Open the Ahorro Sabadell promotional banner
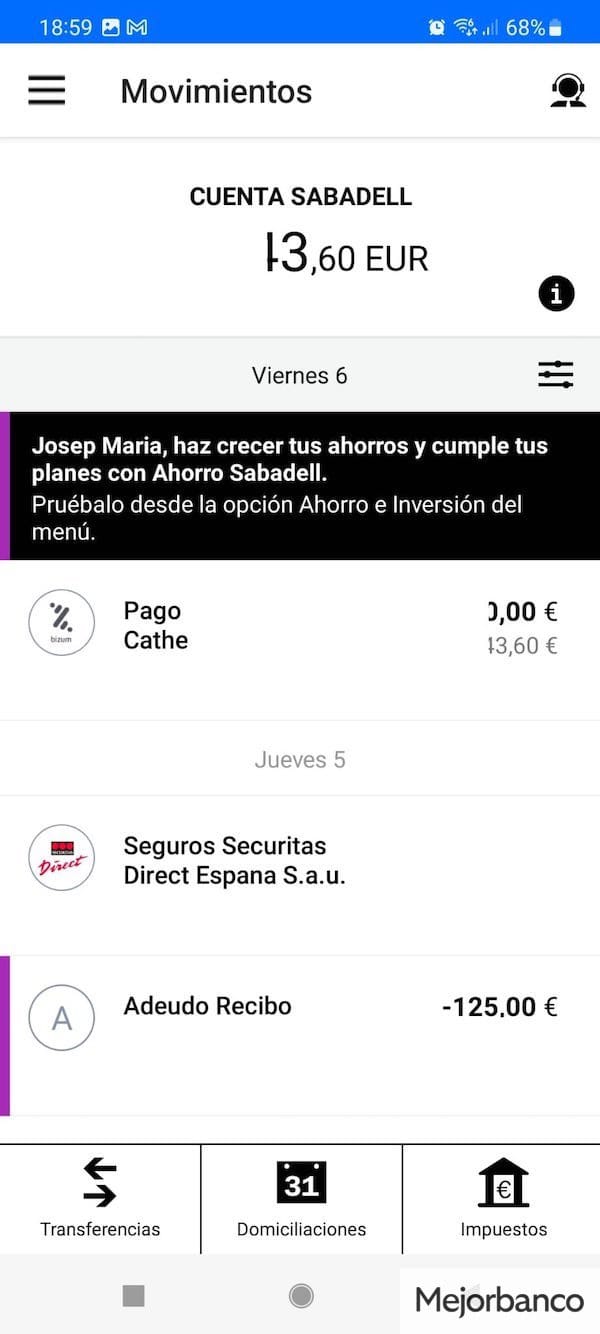The image size is (600, 1334). pos(300,487)
